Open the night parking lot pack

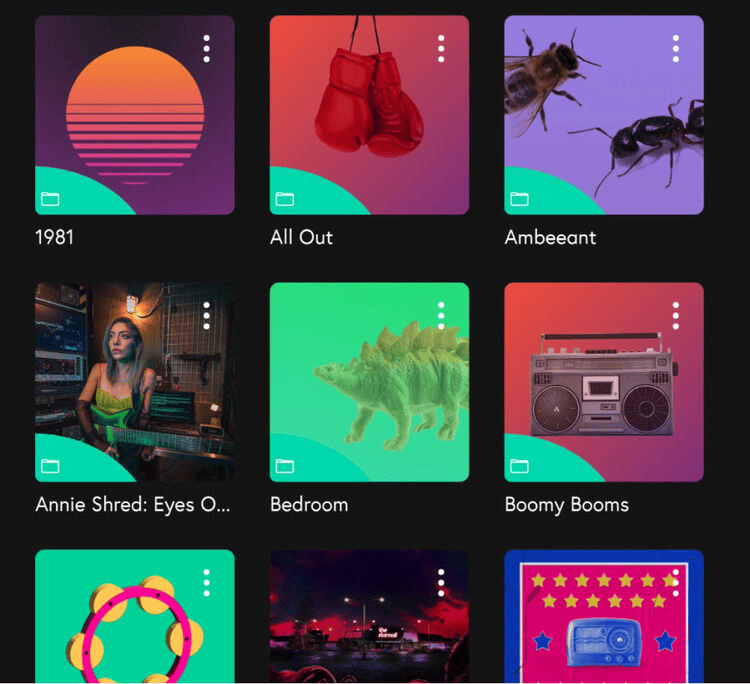click(369, 620)
